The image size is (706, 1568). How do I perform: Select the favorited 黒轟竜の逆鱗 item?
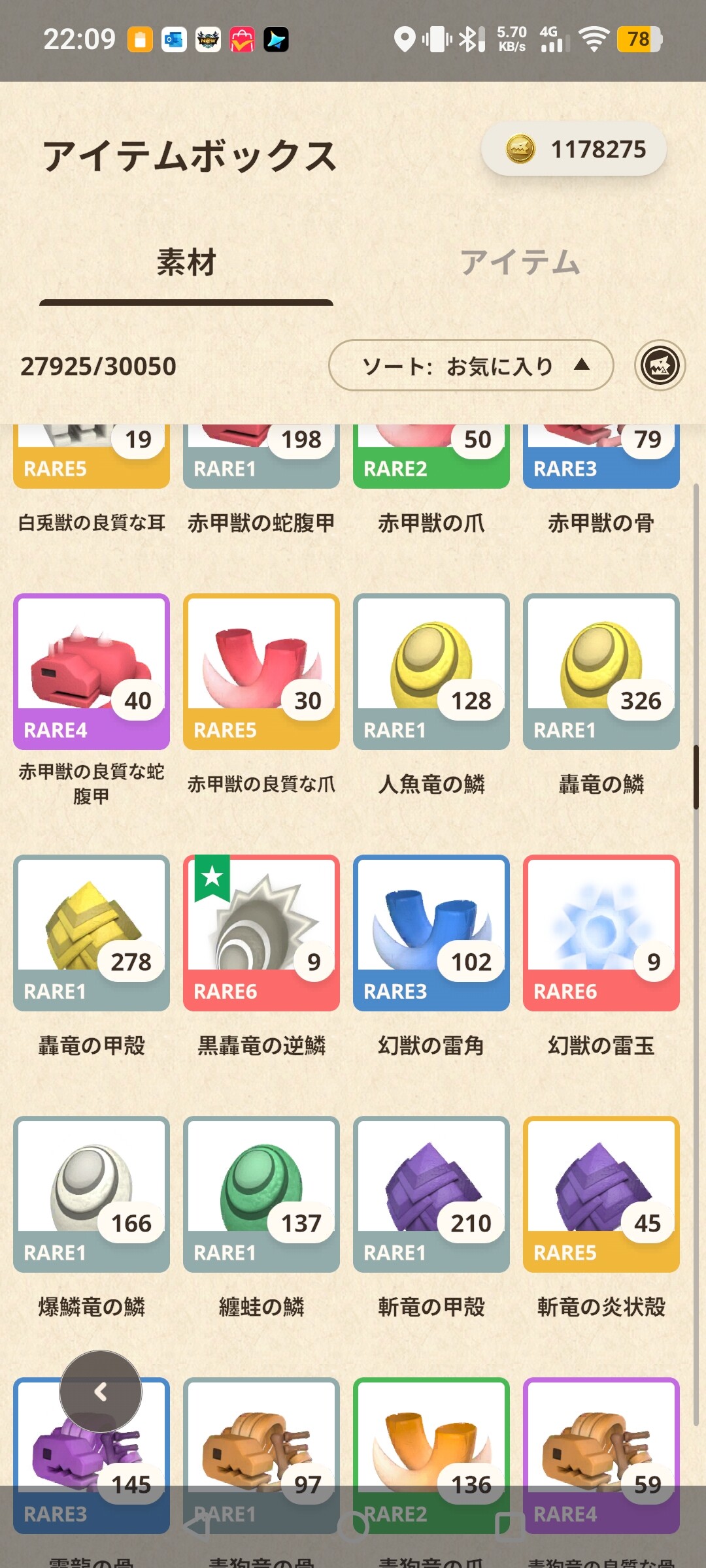pos(261,933)
